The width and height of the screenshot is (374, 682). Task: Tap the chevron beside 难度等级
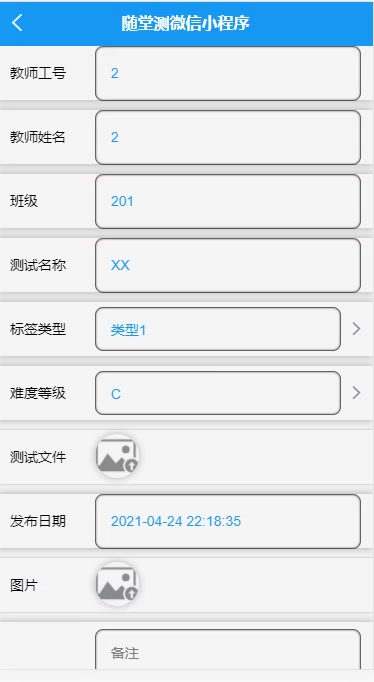(356, 393)
